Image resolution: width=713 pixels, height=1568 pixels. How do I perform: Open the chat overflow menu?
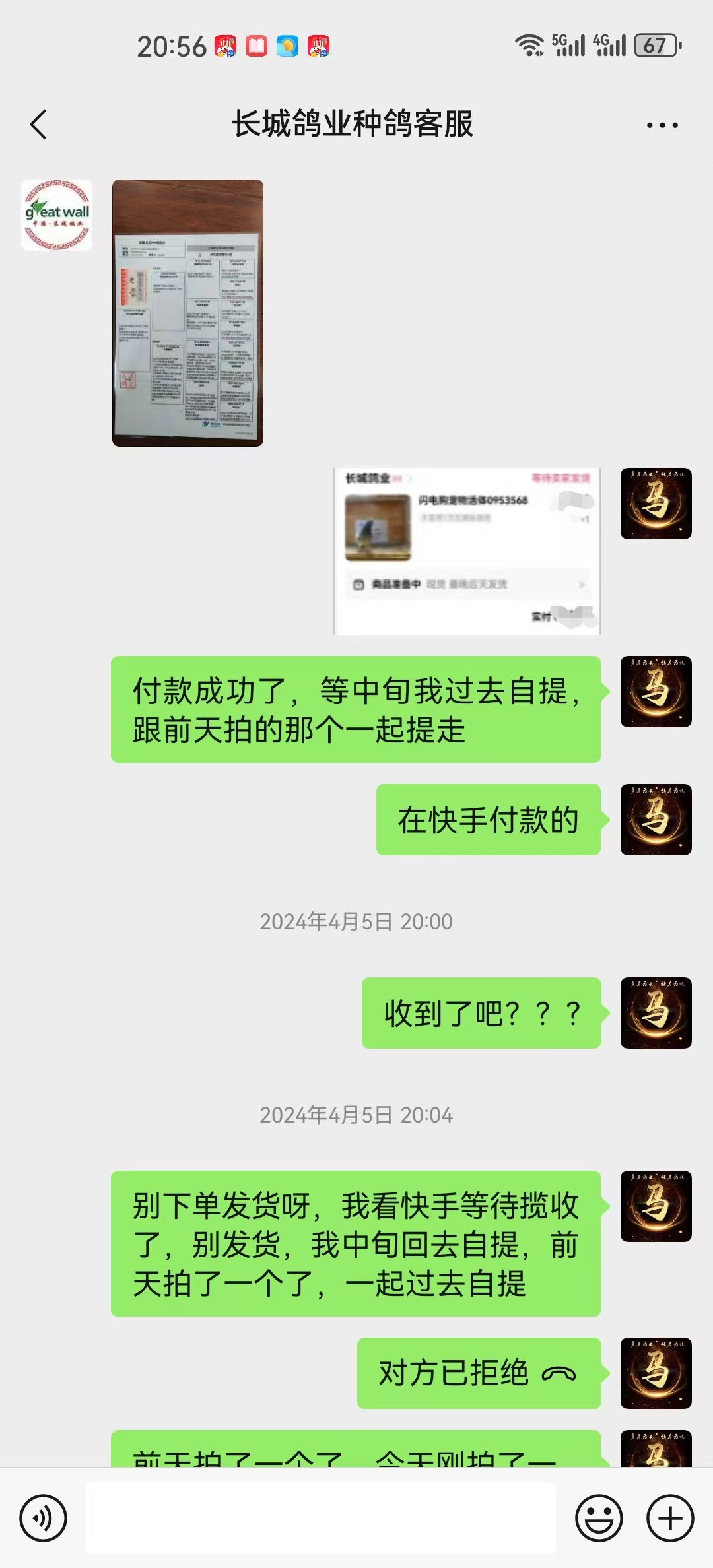662,125
